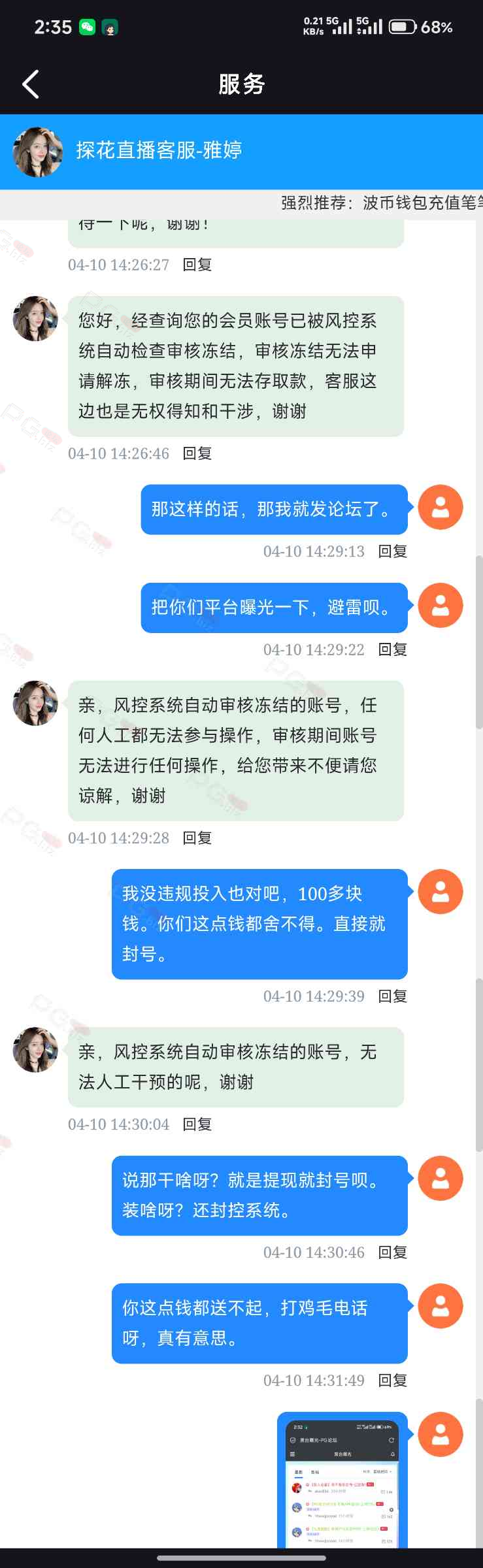Tap 回复 under the 14:30:46 message

[x=392, y=1252]
